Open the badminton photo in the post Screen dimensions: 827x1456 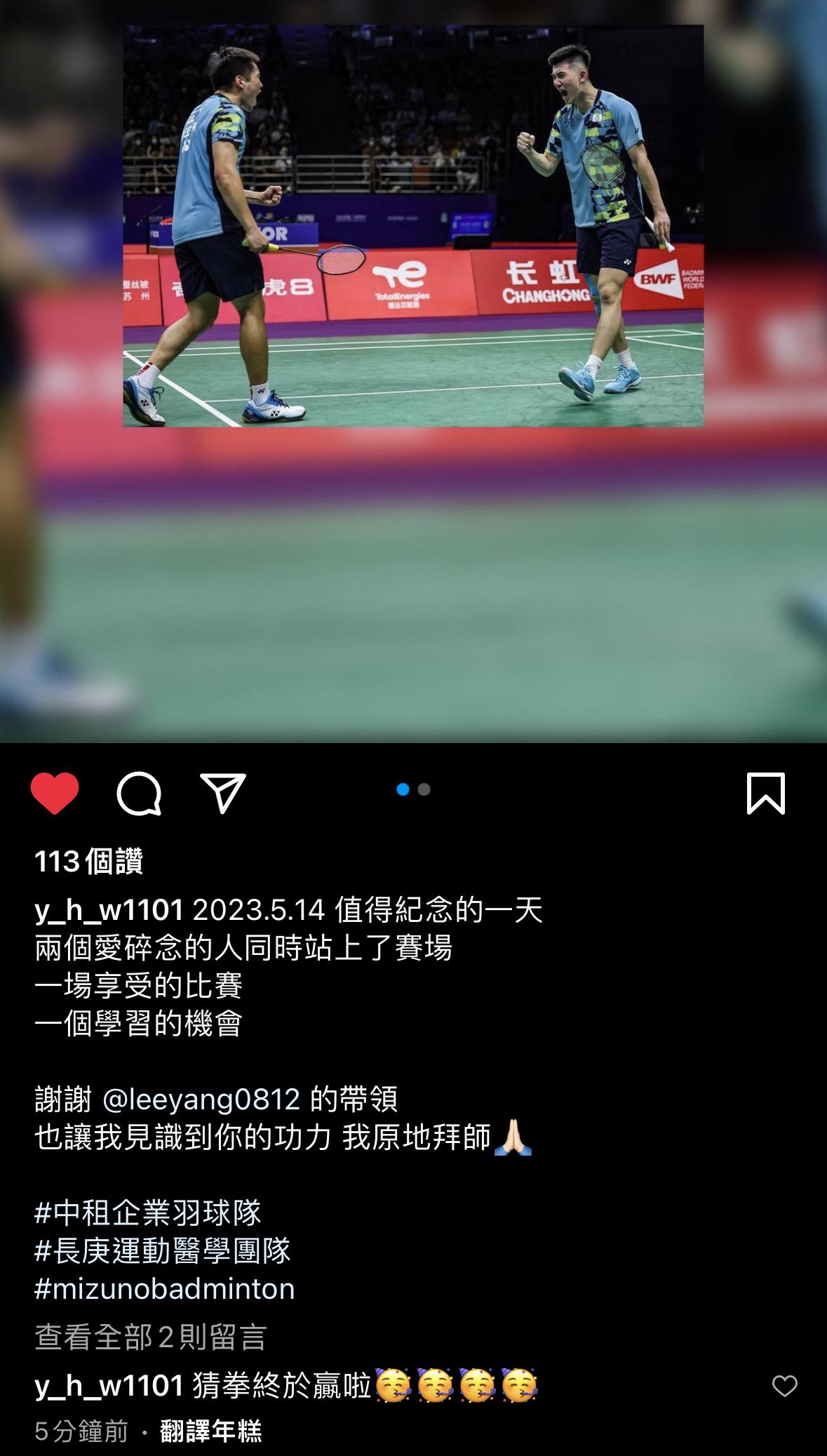pos(413,226)
